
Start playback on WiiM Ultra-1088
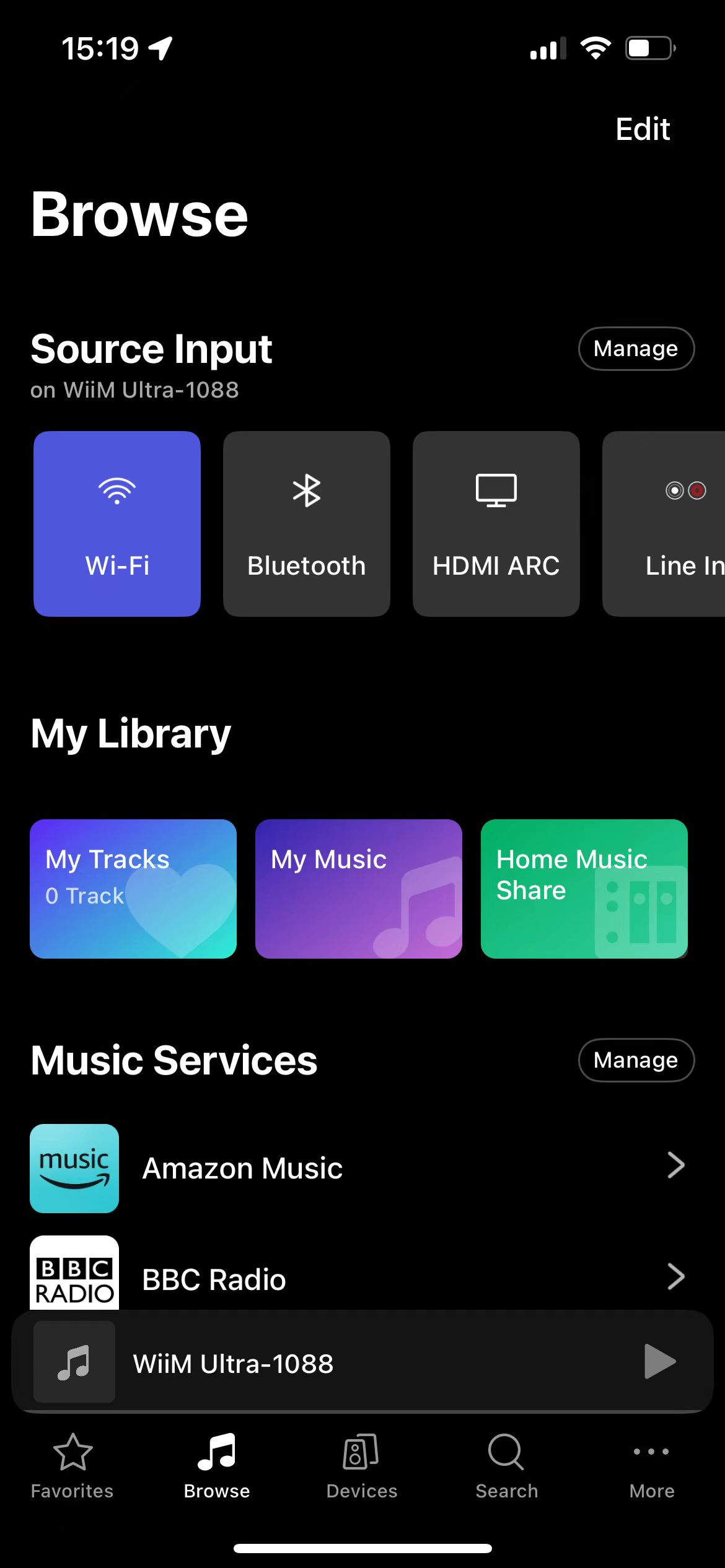(x=660, y=1362)
